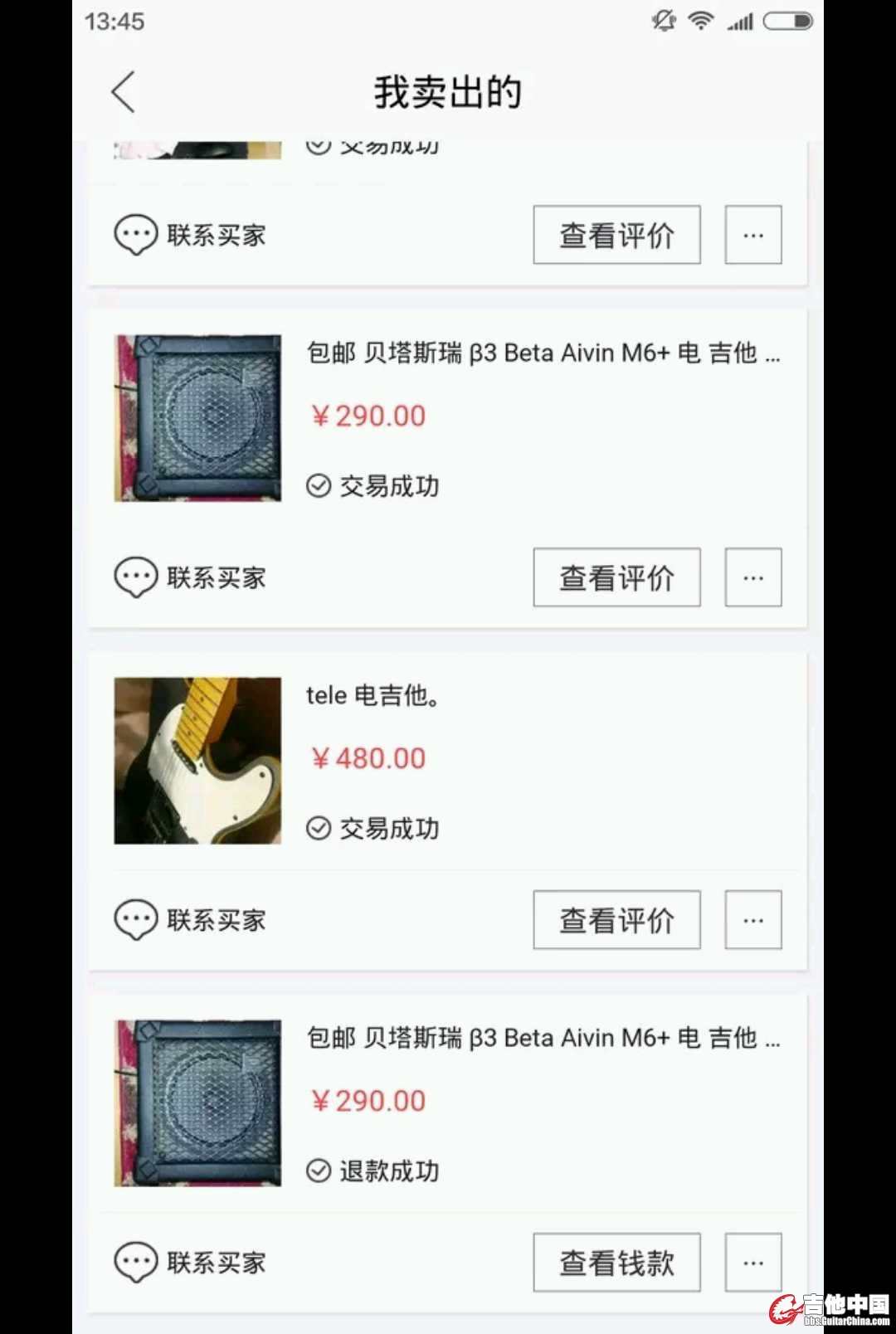This screenshot has height=1334, width=896.
Task: Open more options for tele 电吉他 order
Action: [x=752, y=920]
